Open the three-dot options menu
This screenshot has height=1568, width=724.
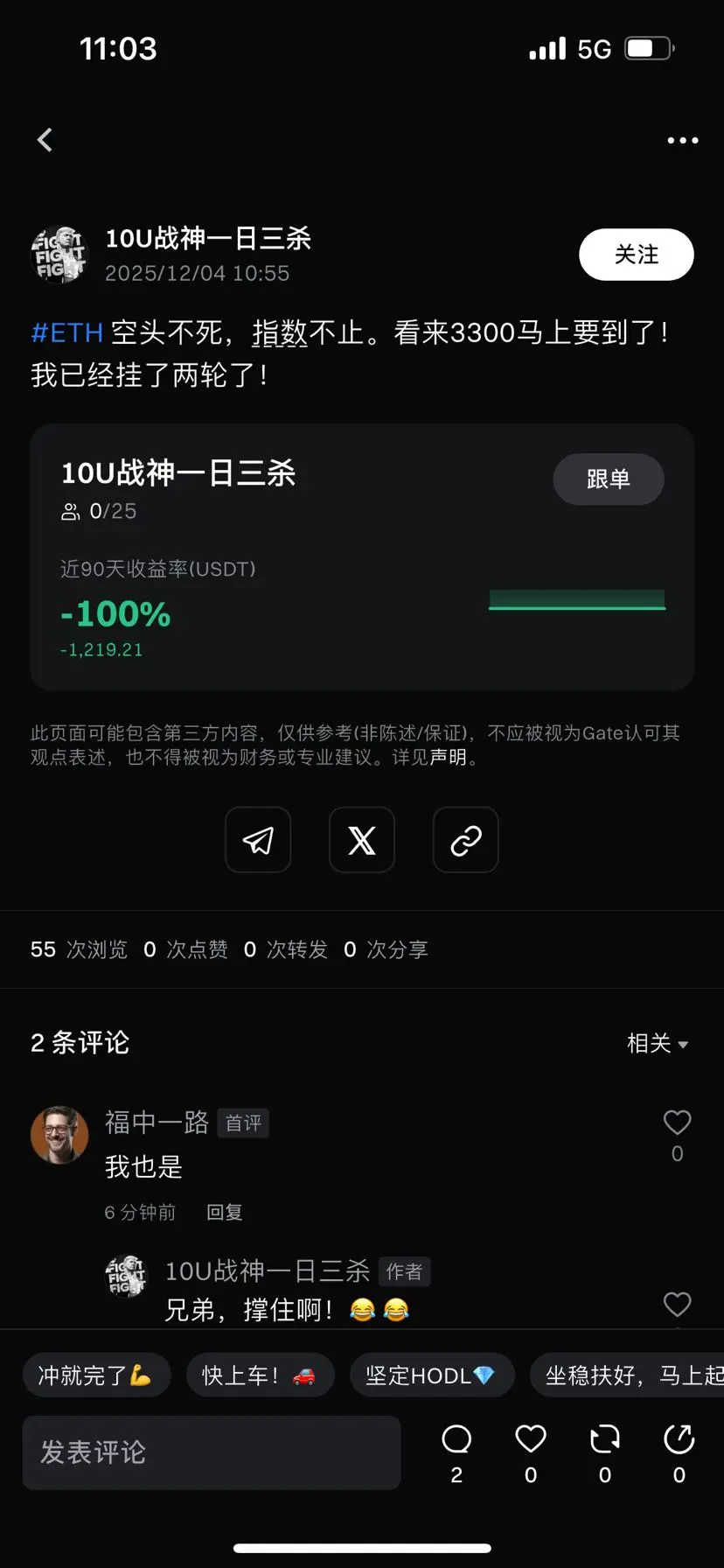click(x=681, y=140)
